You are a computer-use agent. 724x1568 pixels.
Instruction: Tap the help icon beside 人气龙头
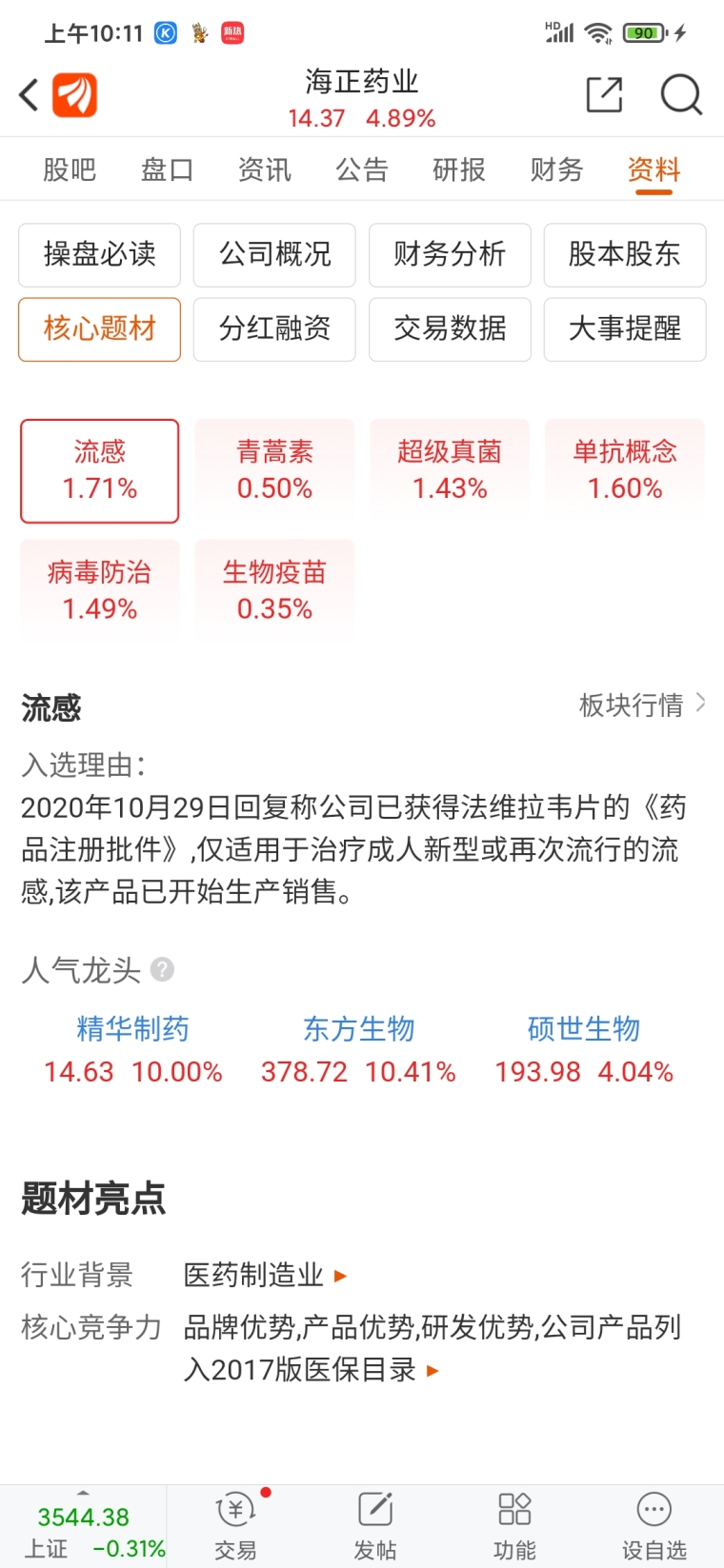click(x=163, y=969)
